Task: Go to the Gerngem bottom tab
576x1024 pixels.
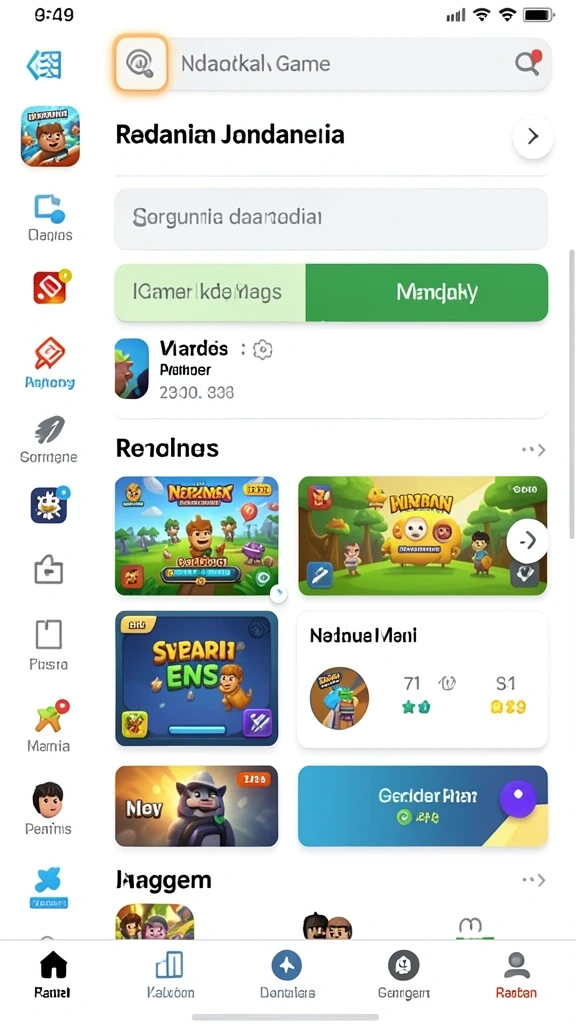Action: (x=404, y=975)
